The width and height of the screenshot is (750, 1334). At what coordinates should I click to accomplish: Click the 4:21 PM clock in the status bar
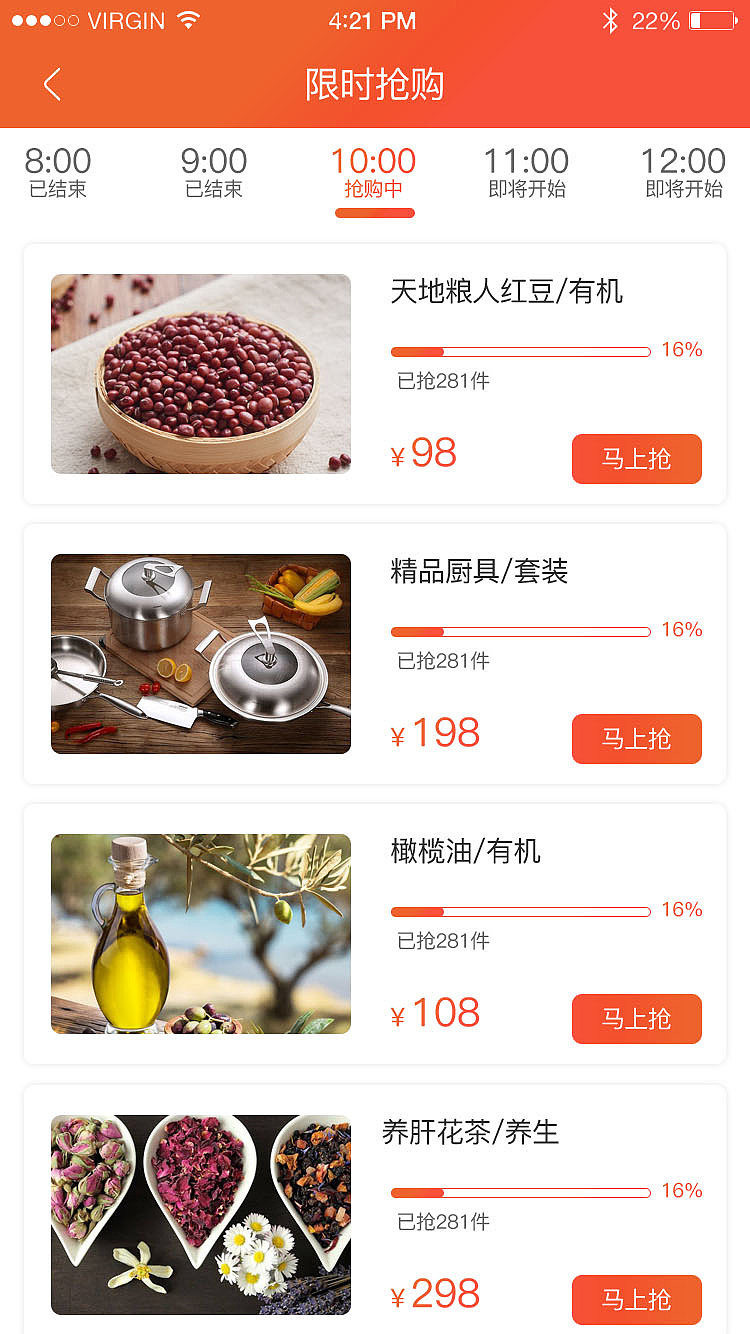click(x=375, y=20)
